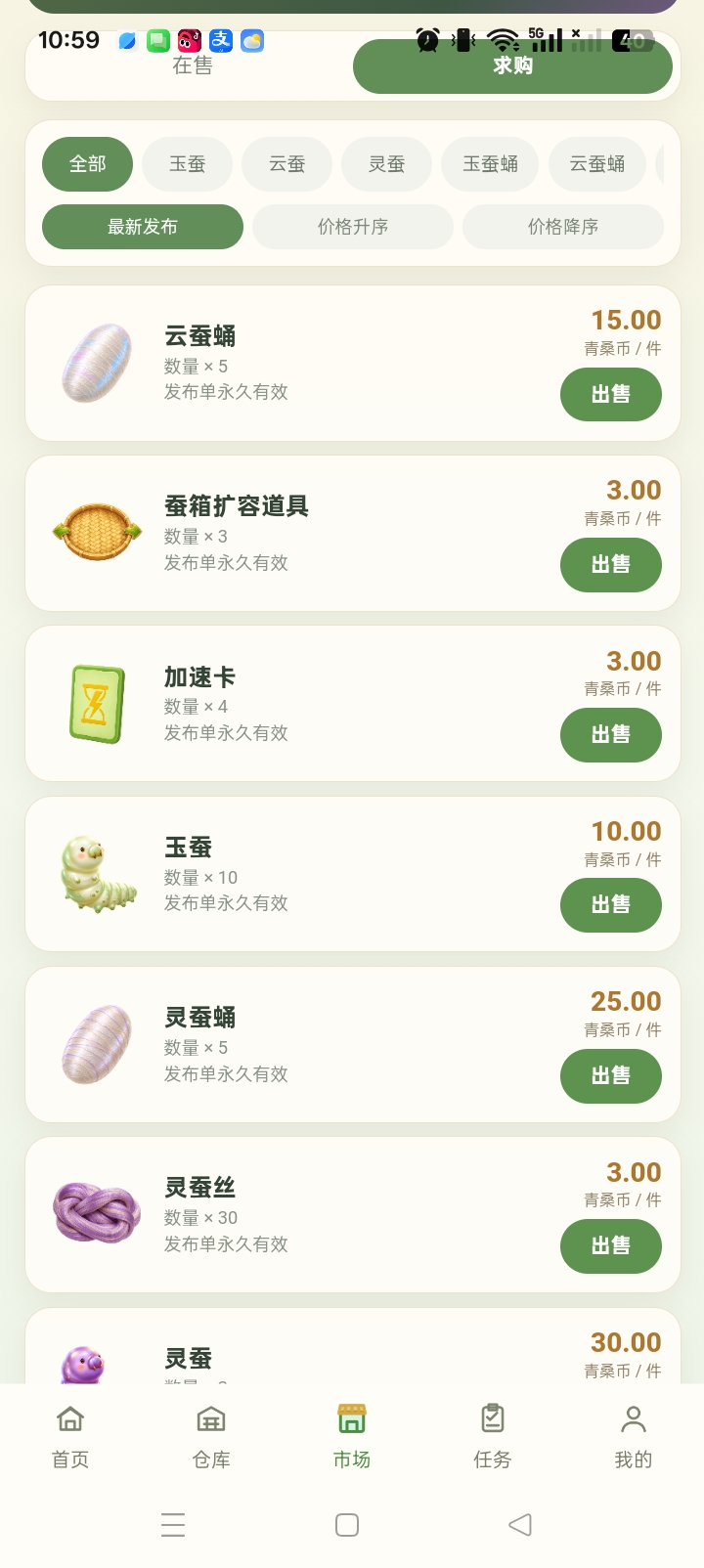704x1568 pixels.
Task: Select the 玉蚕 filter chip
Action: pos(187,164)
